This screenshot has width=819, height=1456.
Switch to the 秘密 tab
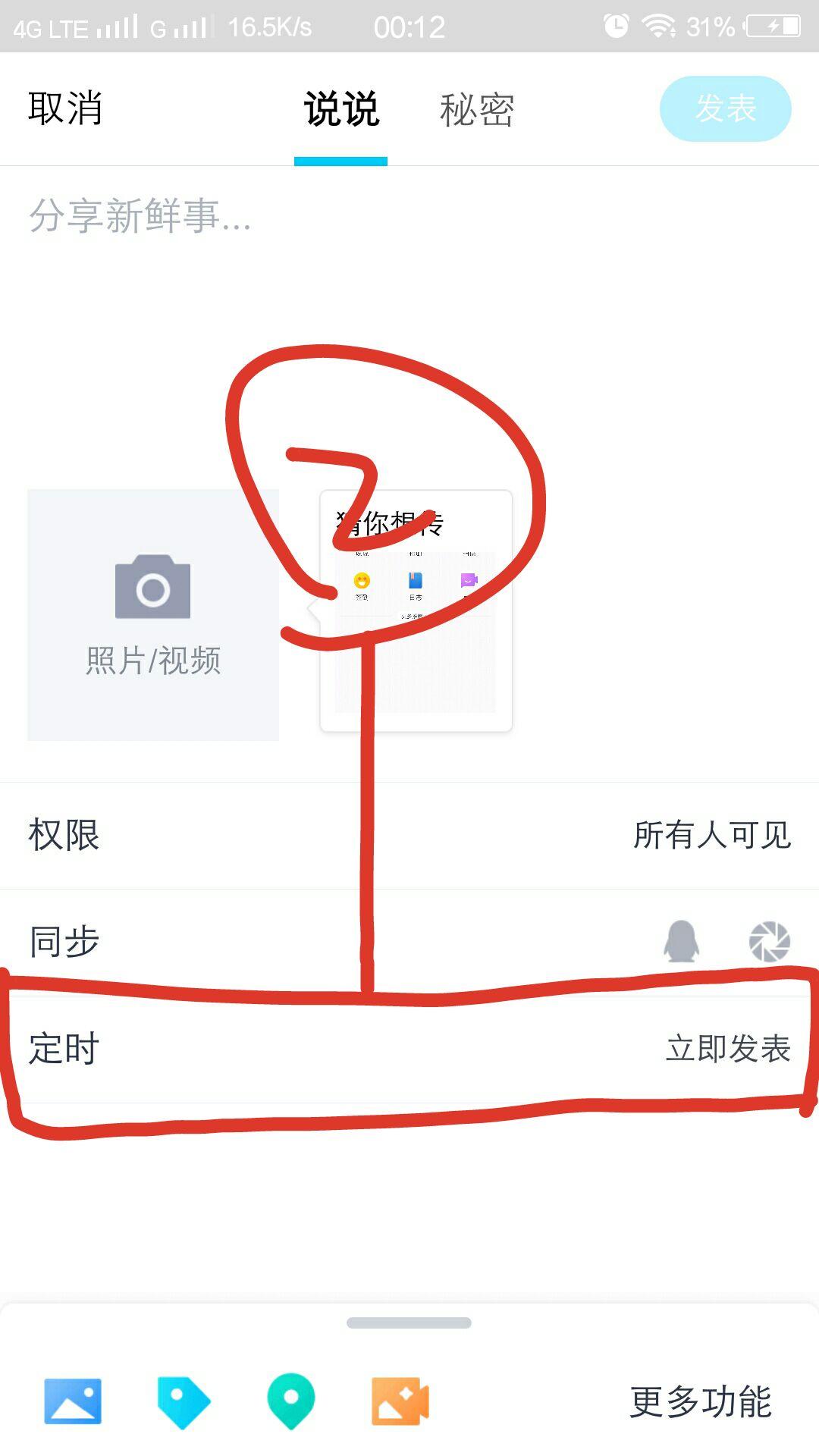point(477,110)
